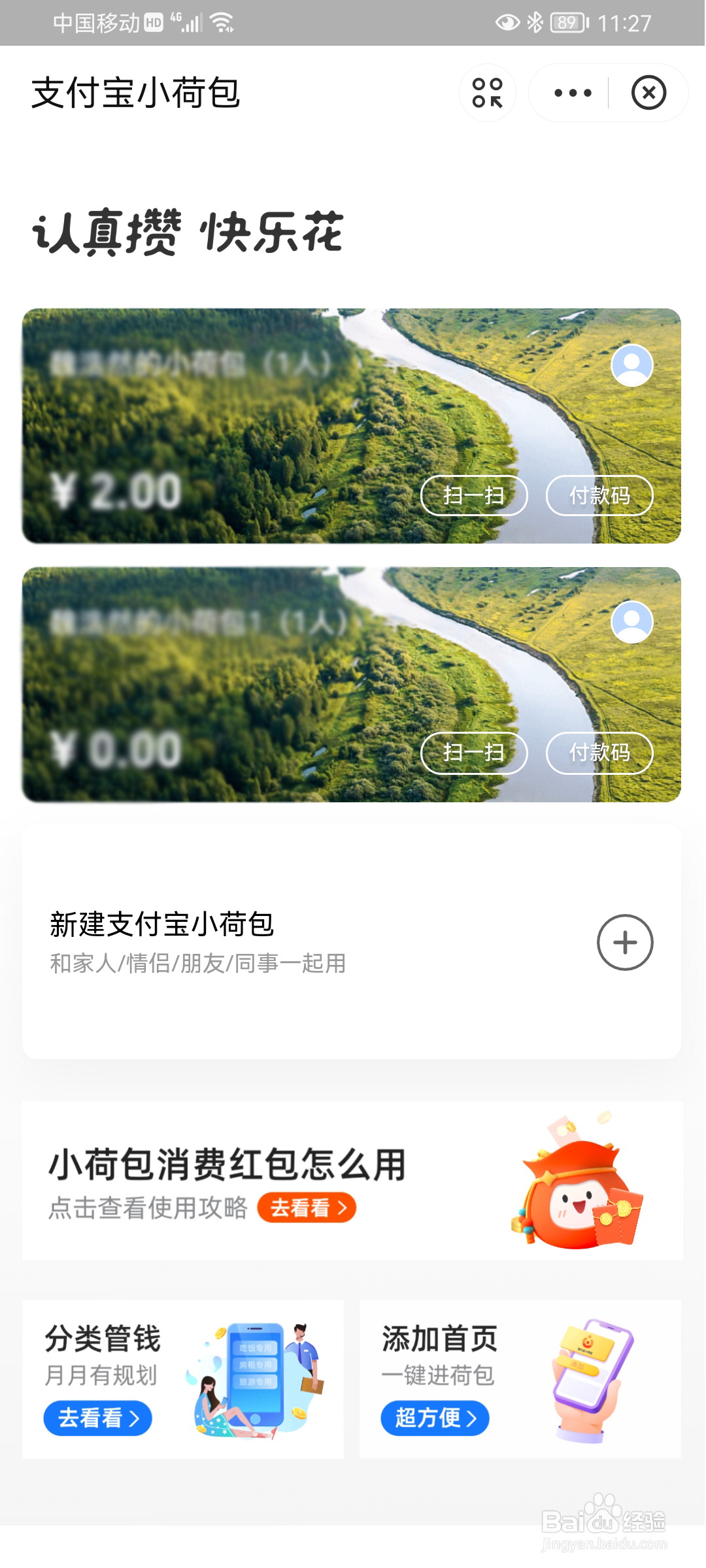The height and width of the screenshot is (1568, 706).
Task: Tap 去看看 under 分类管钱
Action: (x=98, y=1418)
